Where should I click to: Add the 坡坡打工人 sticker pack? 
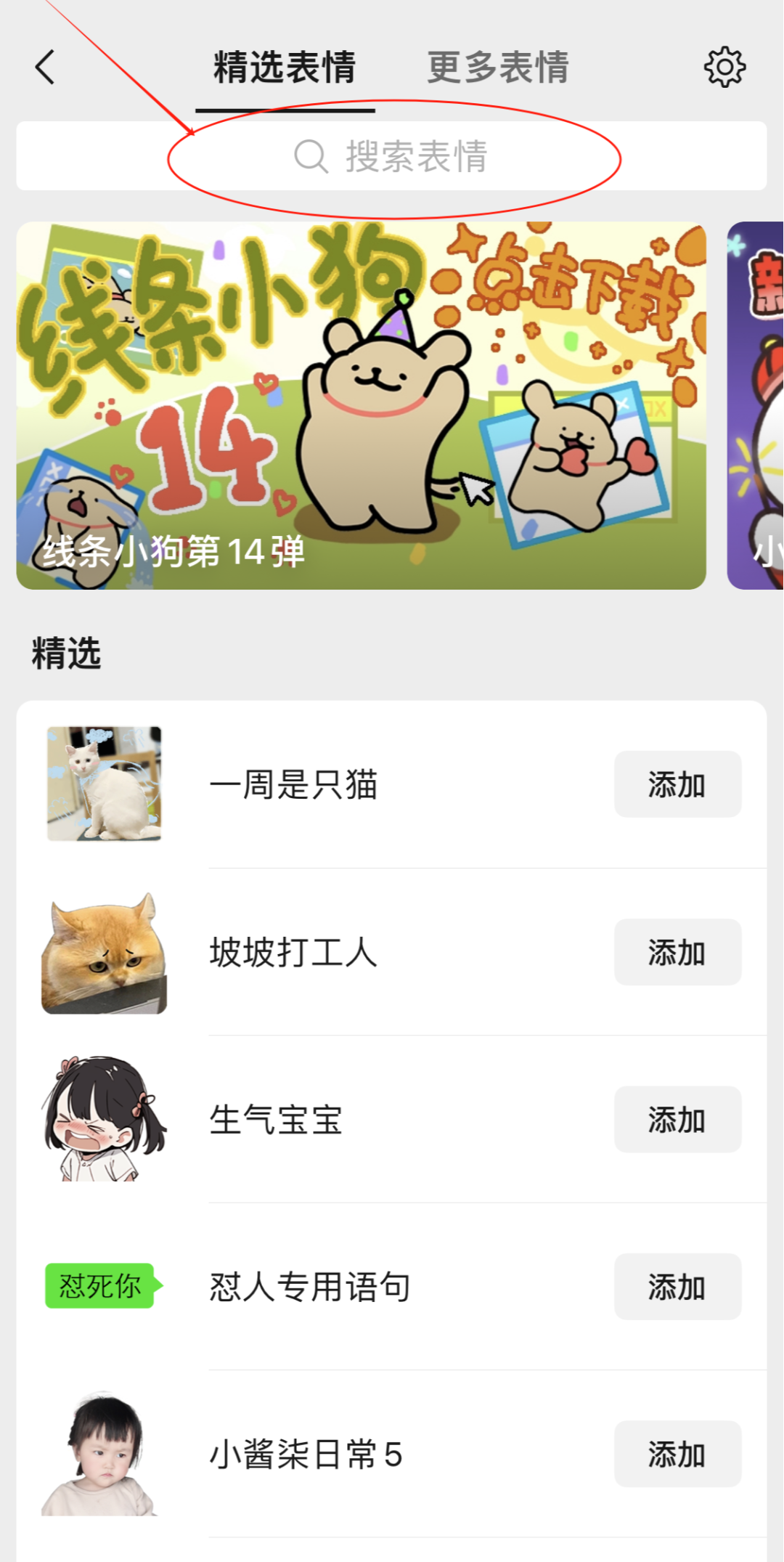[677, 952]
